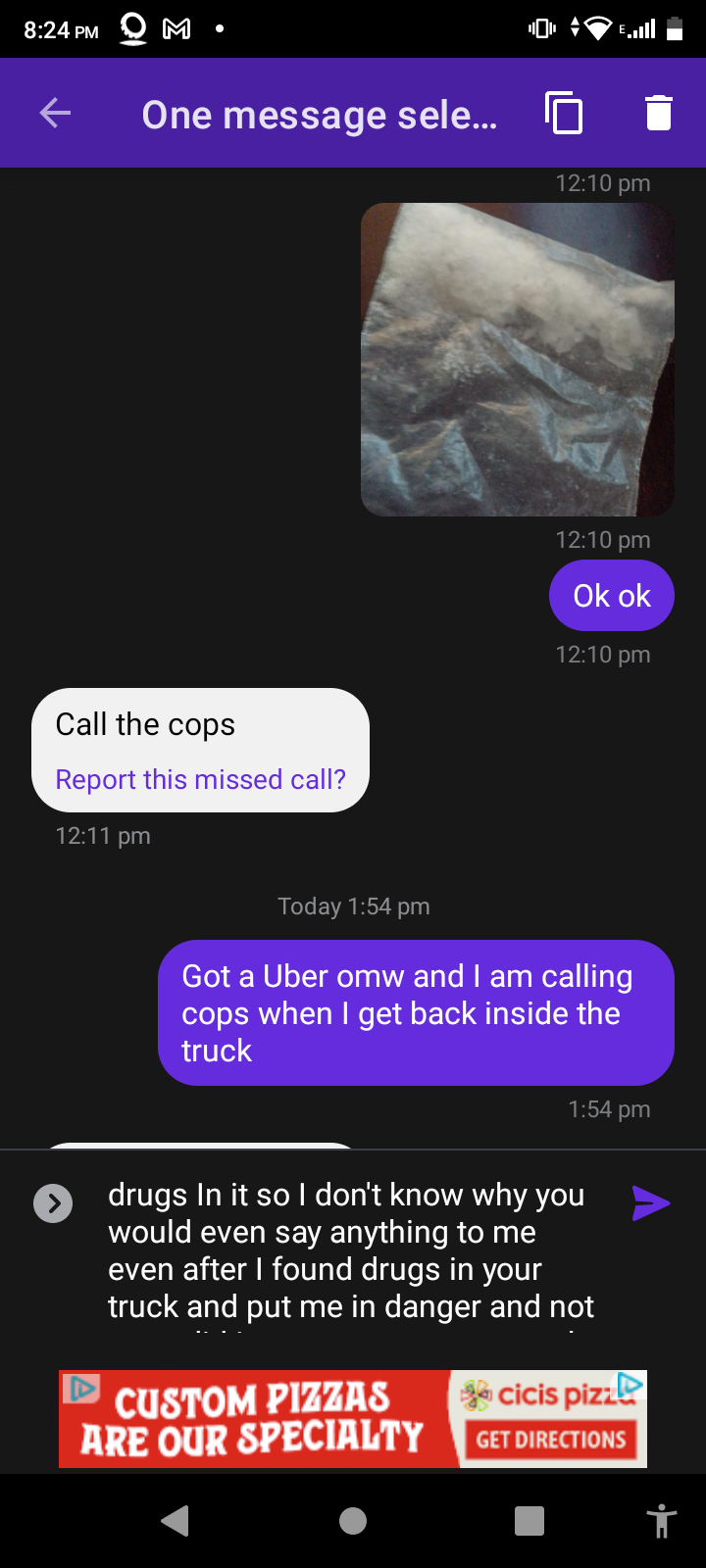Go back using the purple back arrow

[x=54, y=112]
